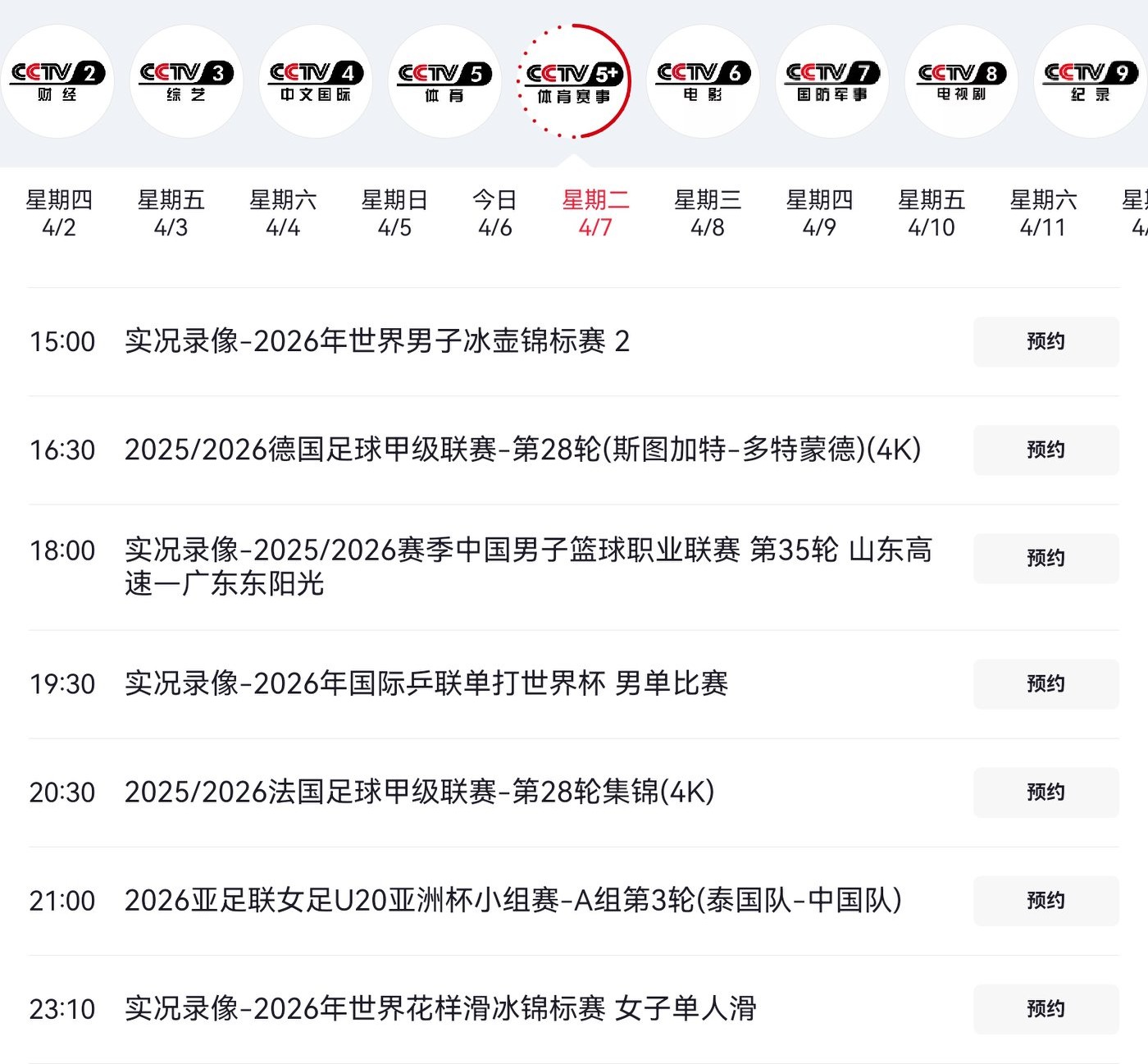The height and width of the screenshot is (1064, 1148).
Task: Tap 预约 for the 15:00 冰壶锦标赛 program
Action: (x=1045, y=341)
